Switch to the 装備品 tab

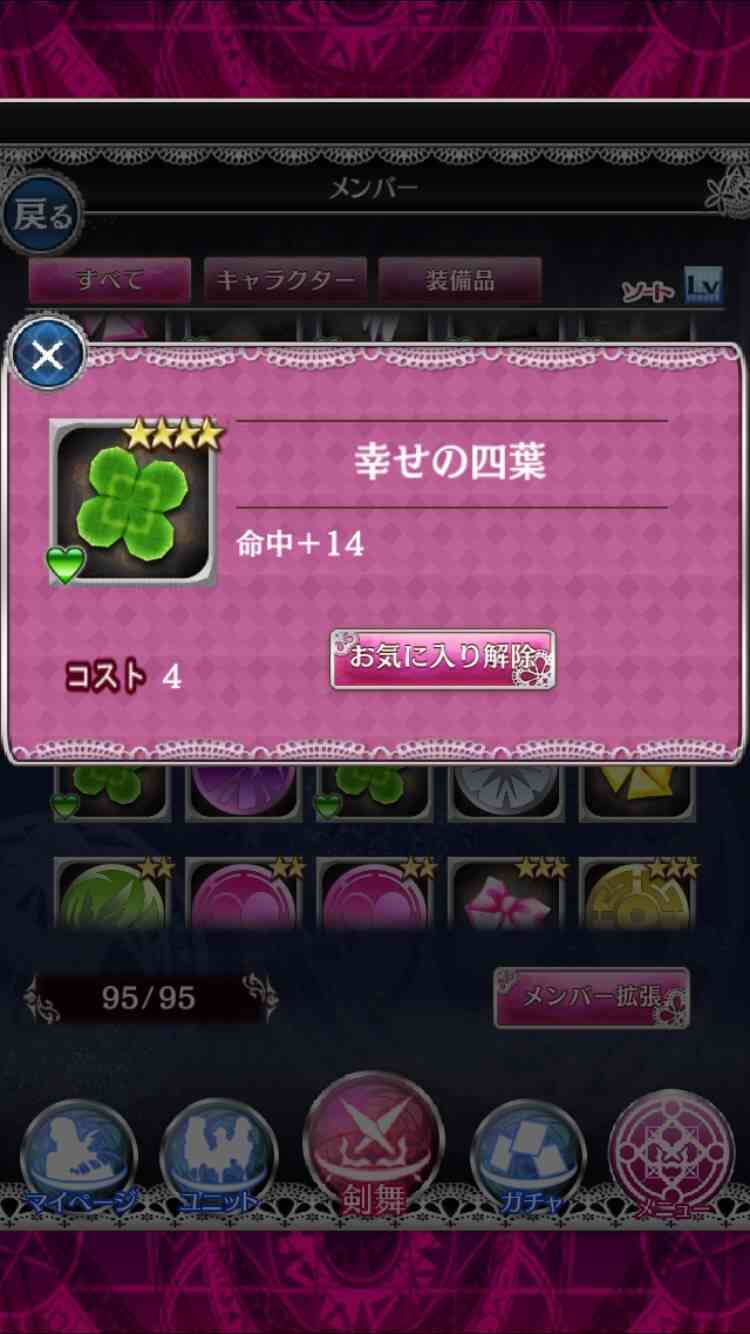click(460, 280)
